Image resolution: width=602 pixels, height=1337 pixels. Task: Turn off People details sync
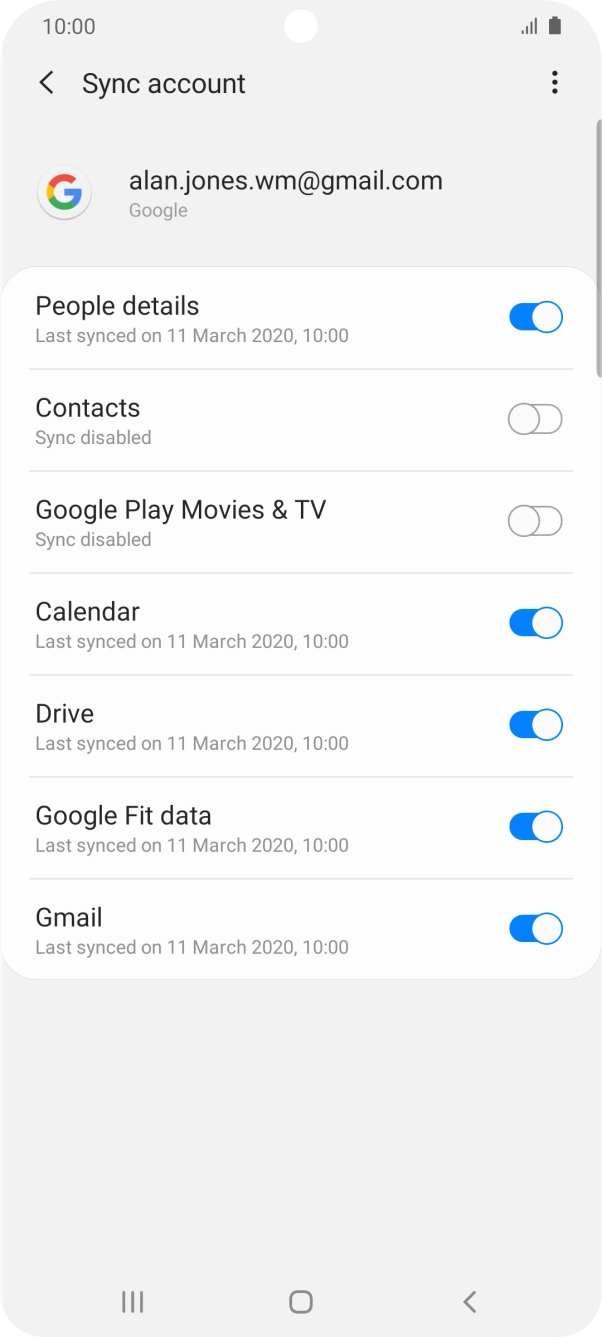536,318
